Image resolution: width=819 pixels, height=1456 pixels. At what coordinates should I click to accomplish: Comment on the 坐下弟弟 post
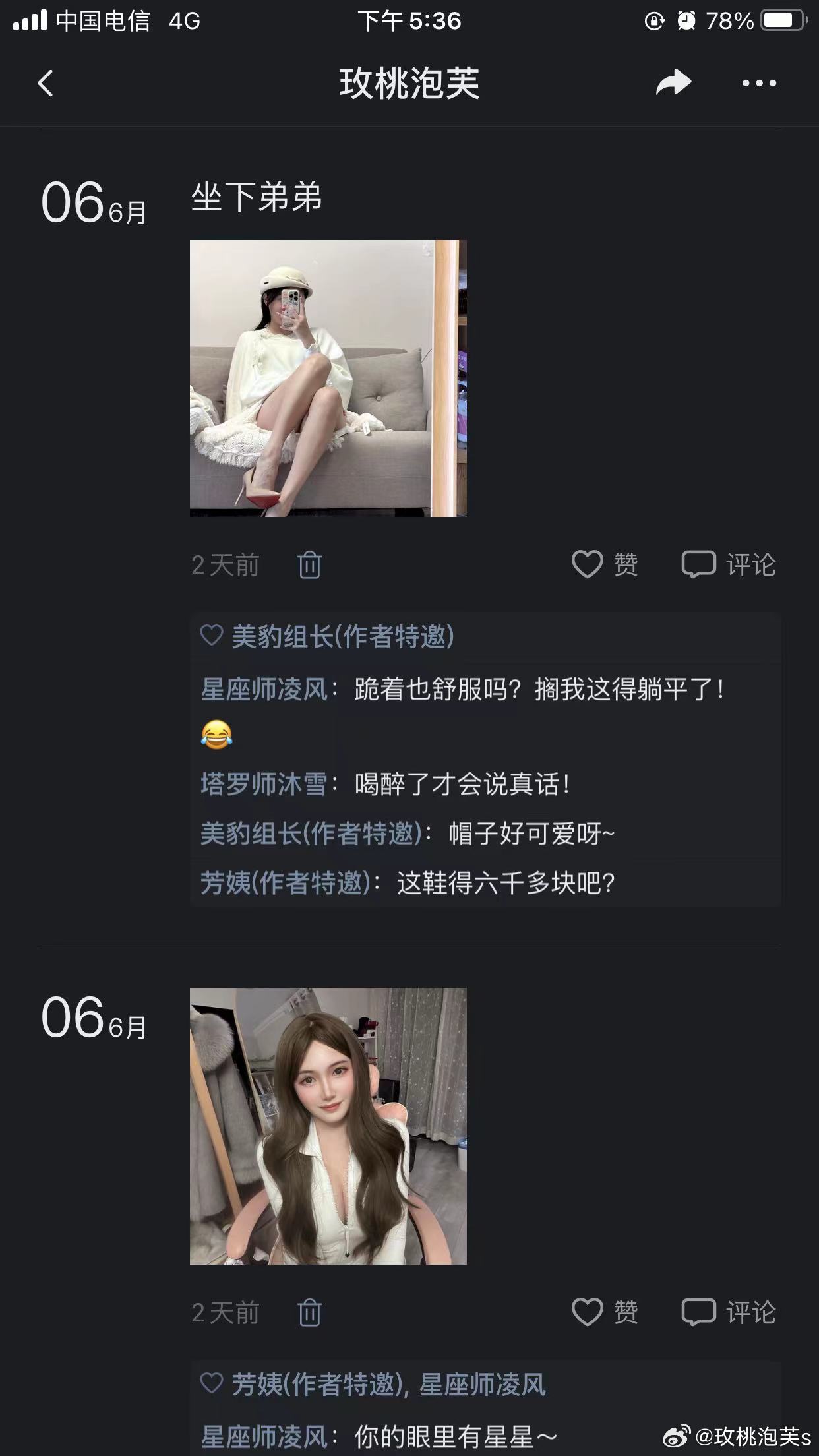pos(728,564)
